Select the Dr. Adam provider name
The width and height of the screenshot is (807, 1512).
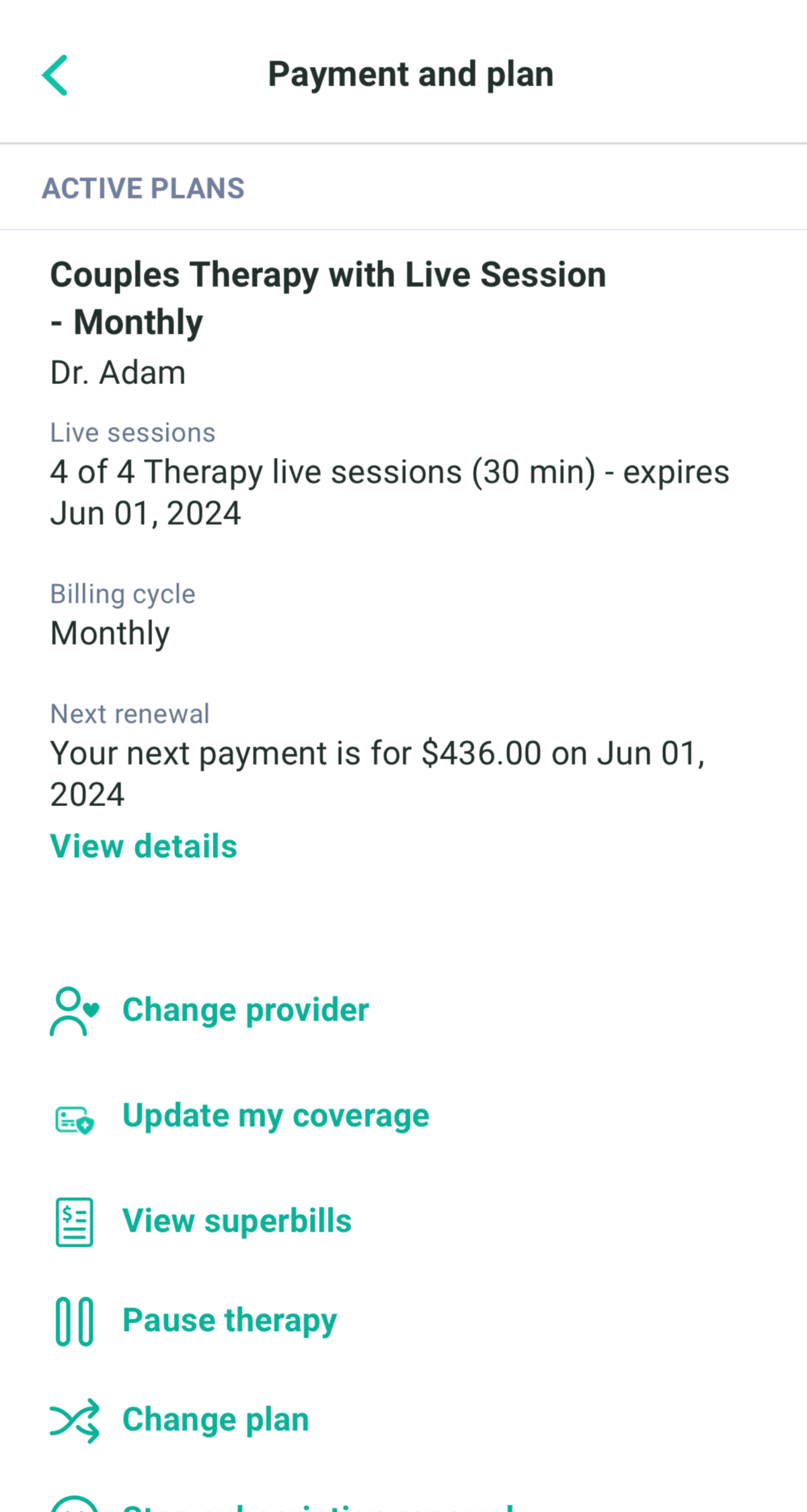click(118, 372)
